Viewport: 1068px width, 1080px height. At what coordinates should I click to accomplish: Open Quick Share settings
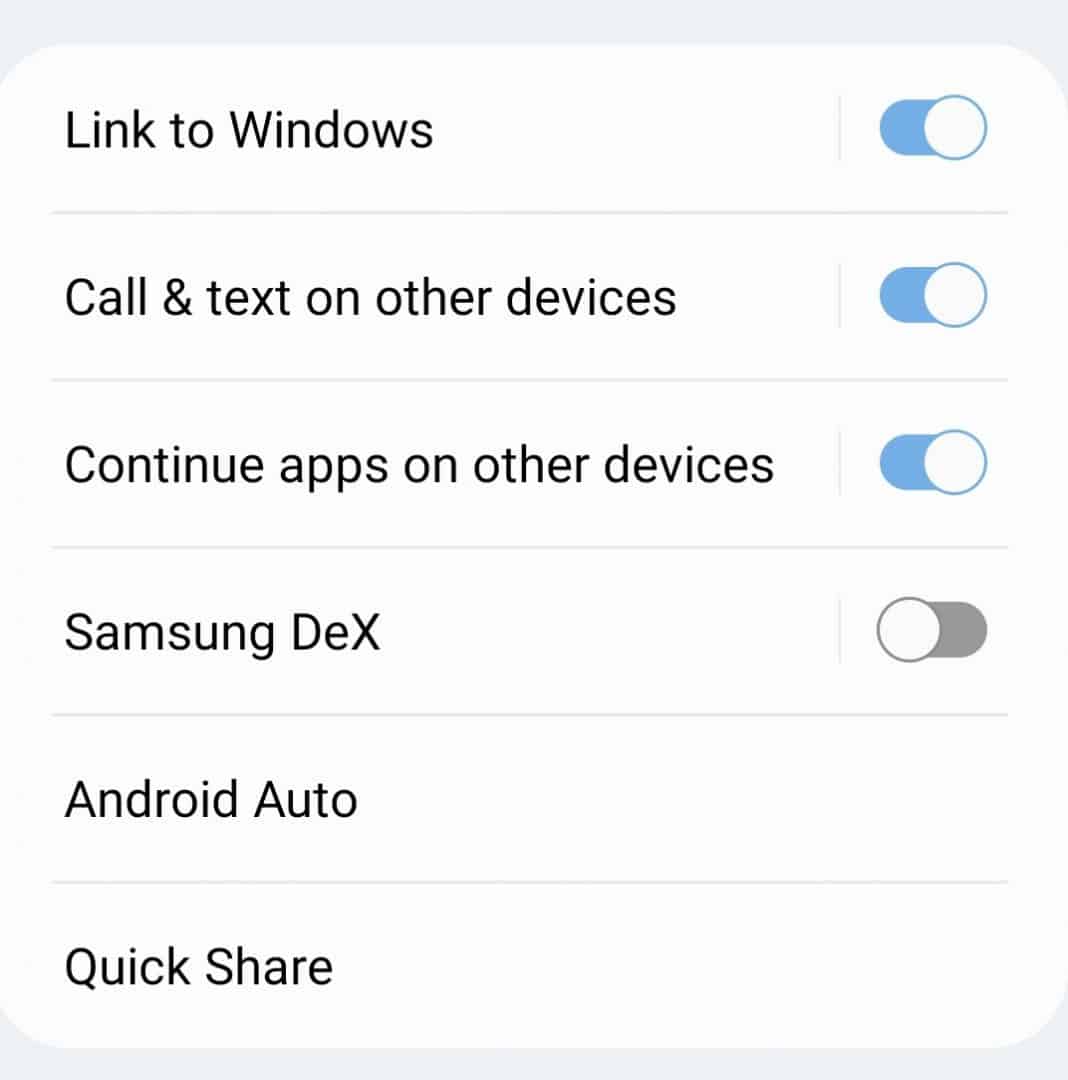point(198,964)
